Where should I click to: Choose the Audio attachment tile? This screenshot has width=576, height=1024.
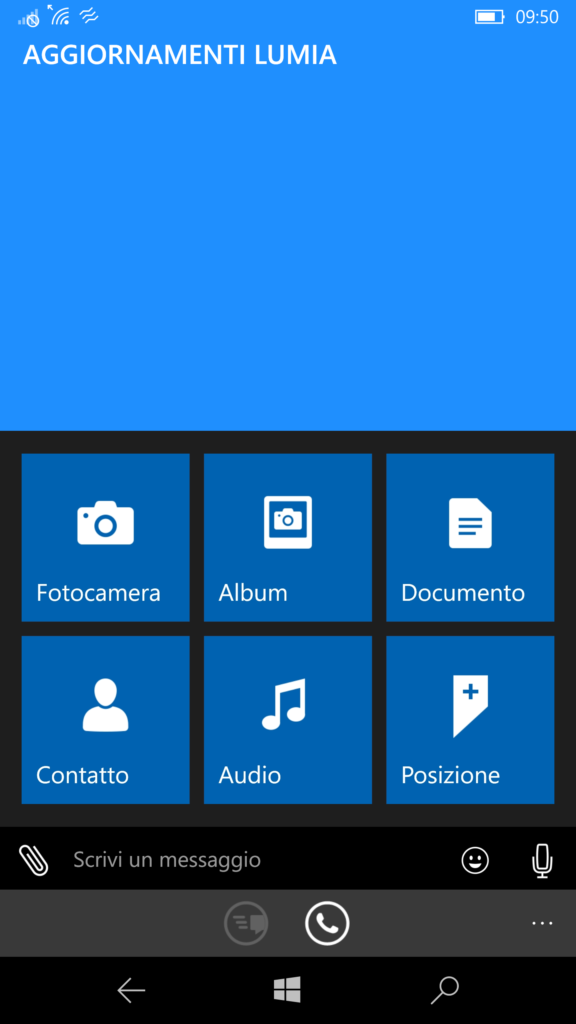pos(287,720)
